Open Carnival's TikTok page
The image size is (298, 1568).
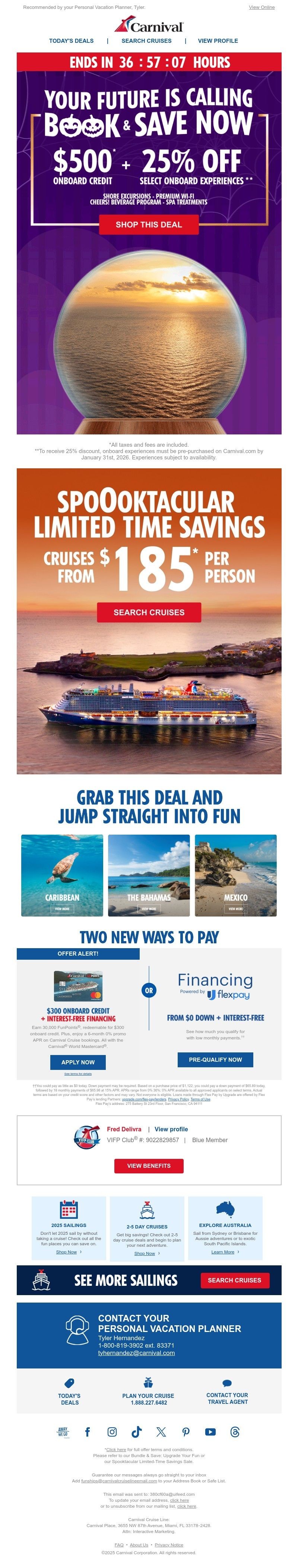click(136, 1432)
